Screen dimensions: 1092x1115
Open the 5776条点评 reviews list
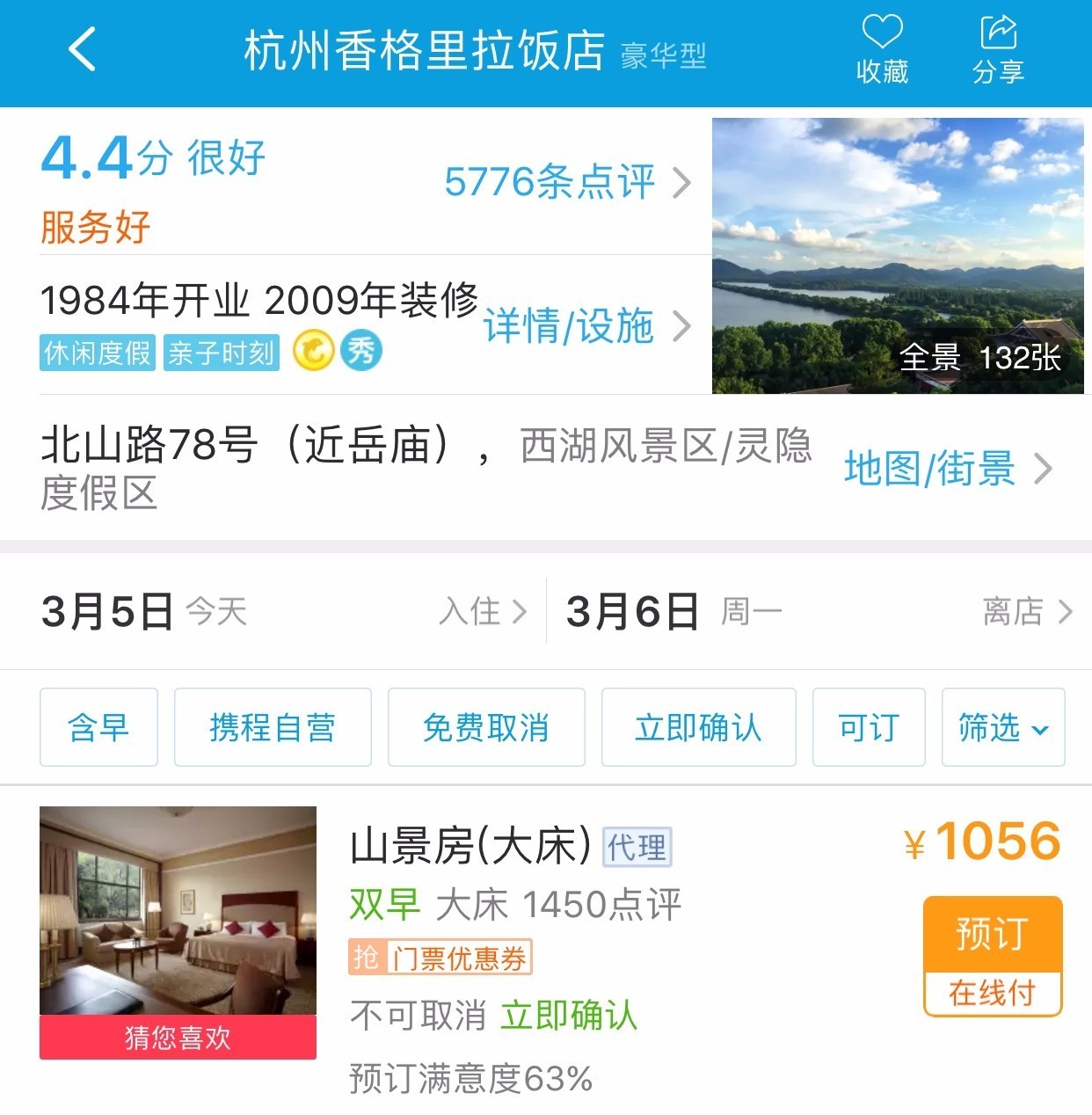point(550,182)
